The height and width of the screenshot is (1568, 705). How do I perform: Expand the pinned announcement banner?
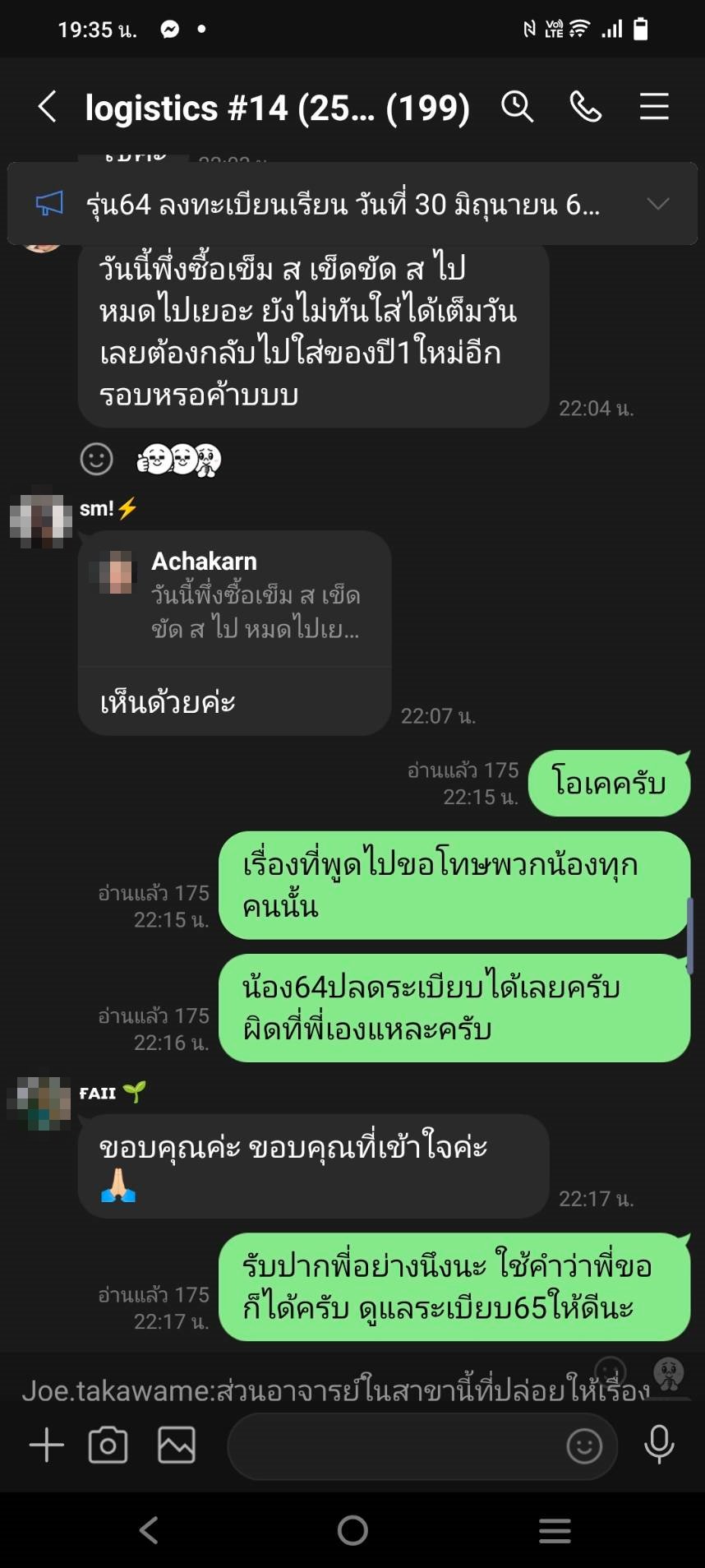pos(657,204)
